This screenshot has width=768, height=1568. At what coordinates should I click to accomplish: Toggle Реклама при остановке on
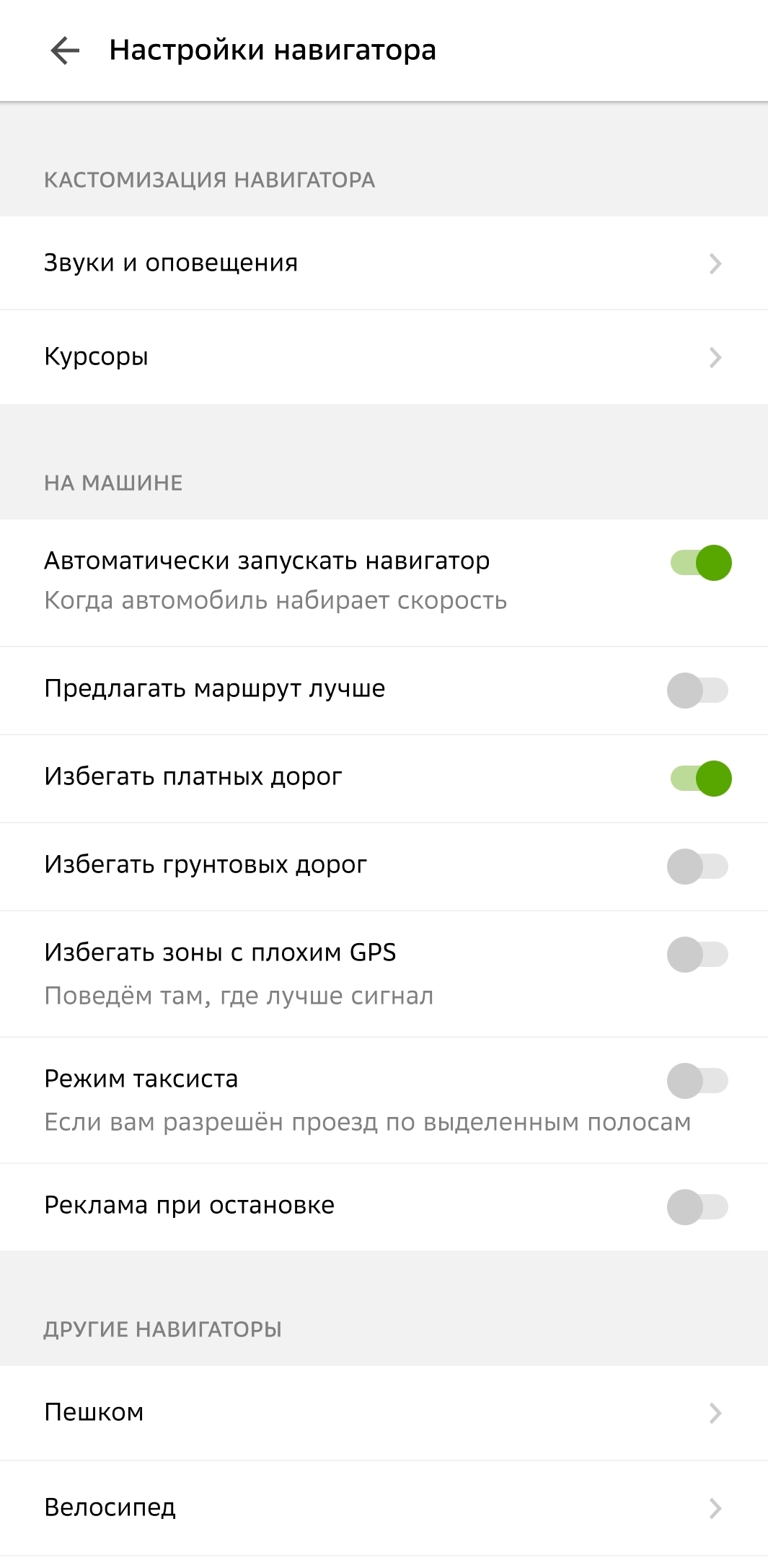[x=697, y=1207]
